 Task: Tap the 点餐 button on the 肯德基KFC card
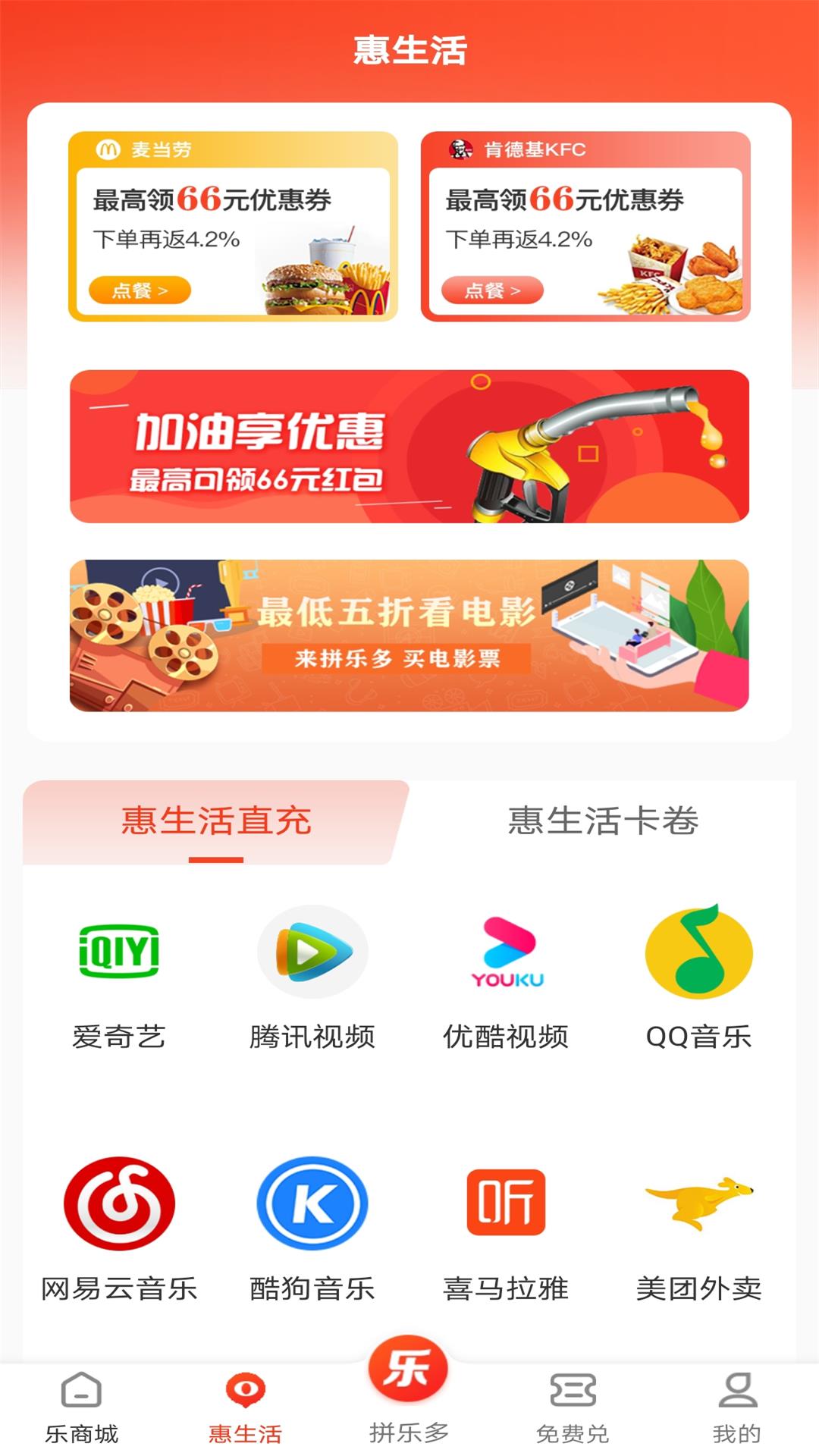point(492,290)
